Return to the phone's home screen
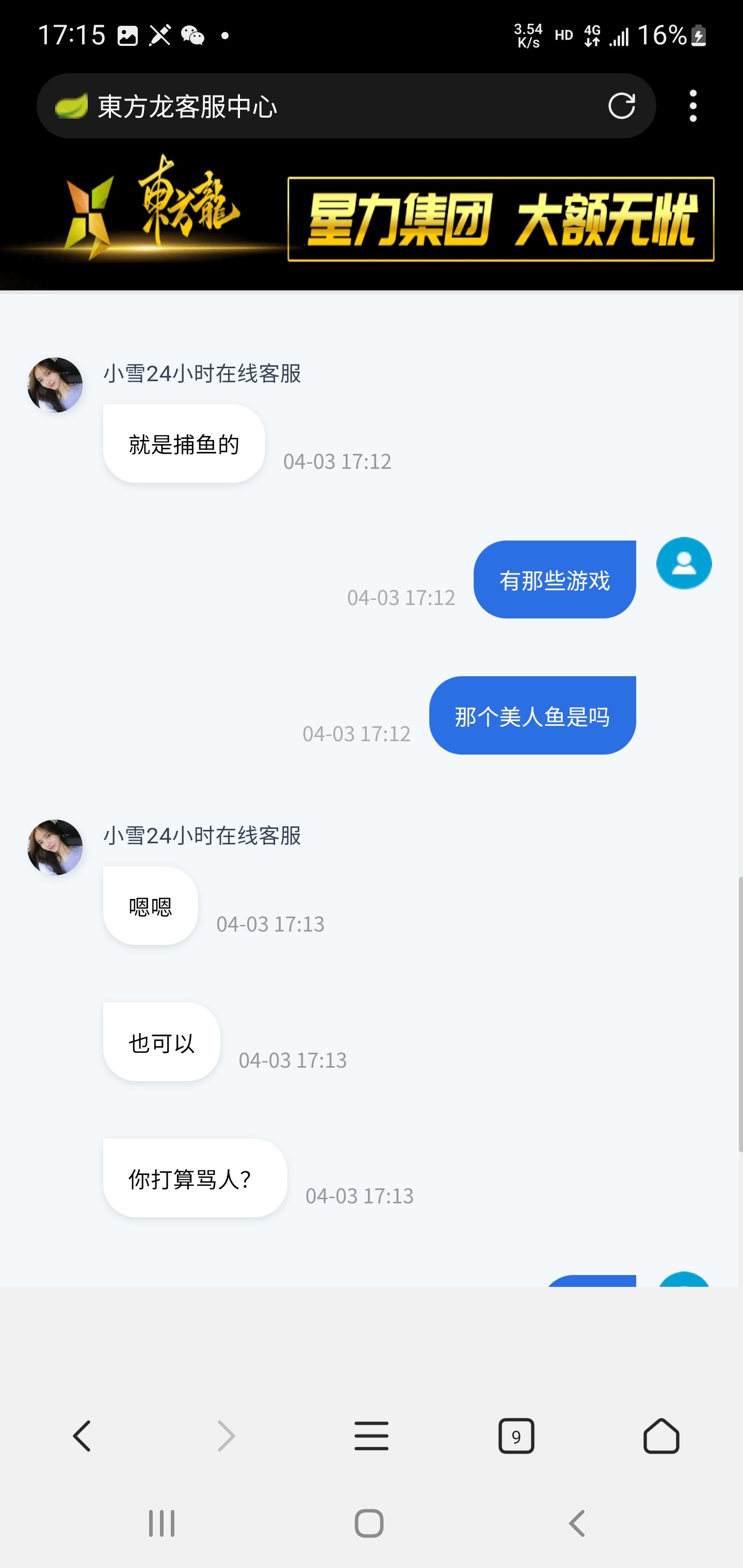 [369, 1524]
